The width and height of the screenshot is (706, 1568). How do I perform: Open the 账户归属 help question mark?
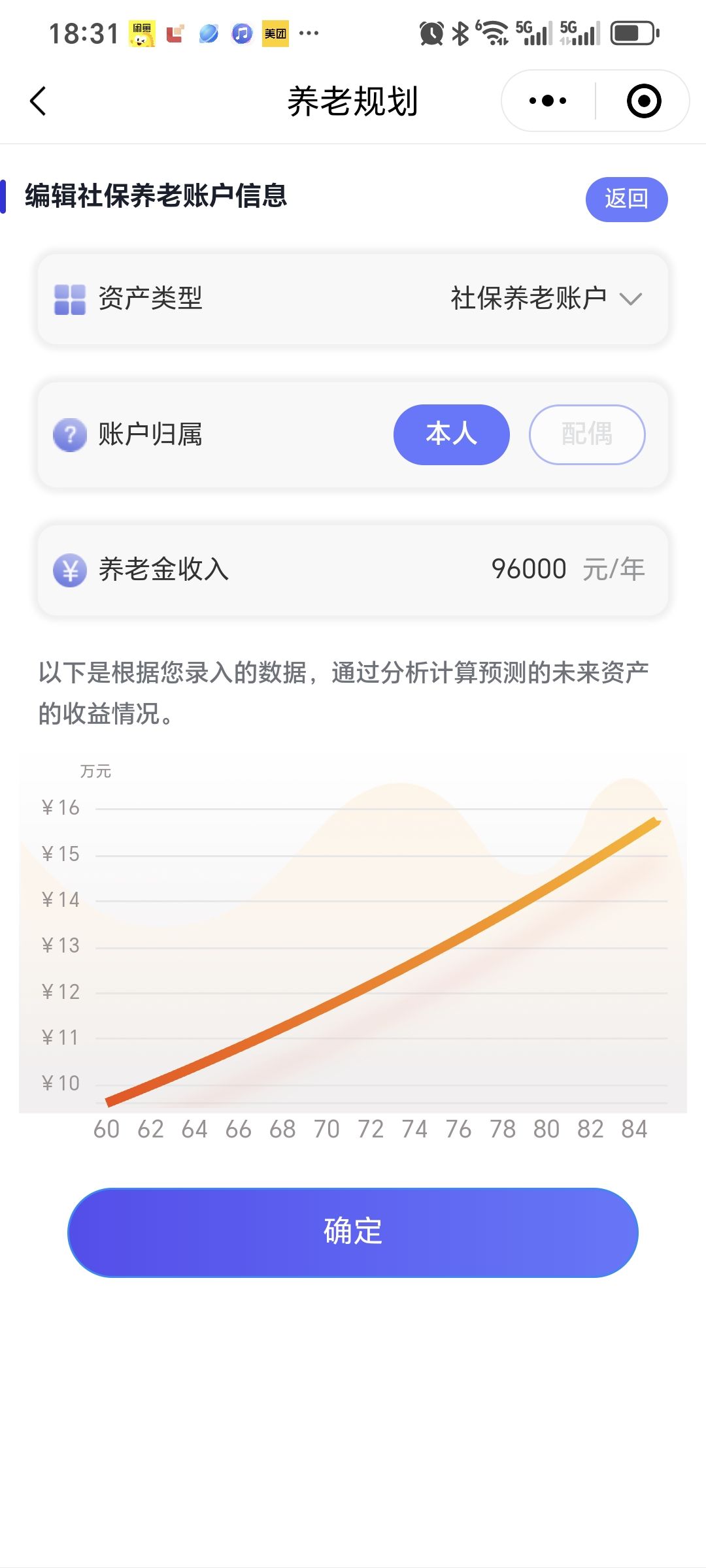(70, 434)
